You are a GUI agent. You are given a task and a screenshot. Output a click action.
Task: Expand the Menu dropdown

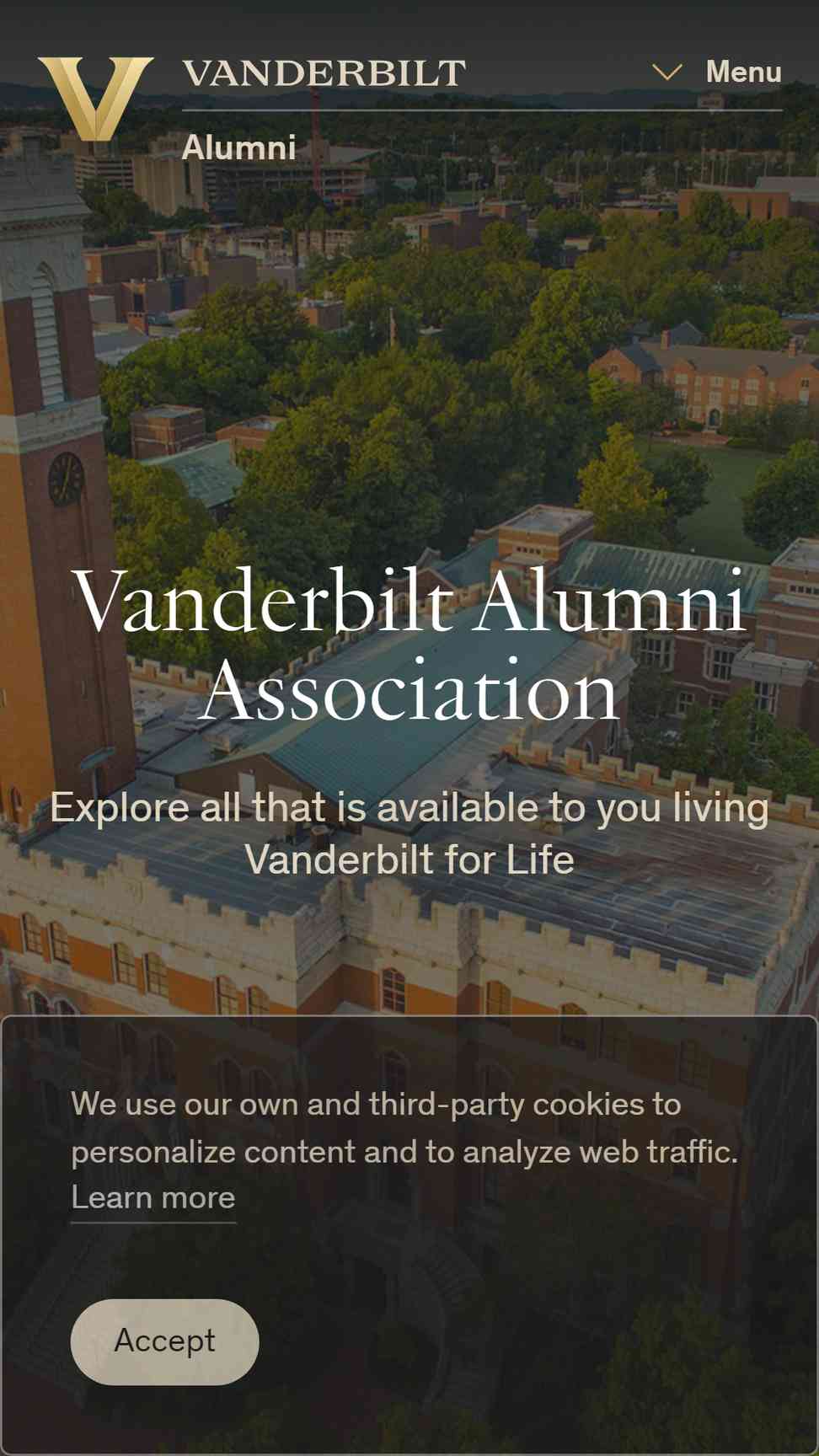coord(718,72)
